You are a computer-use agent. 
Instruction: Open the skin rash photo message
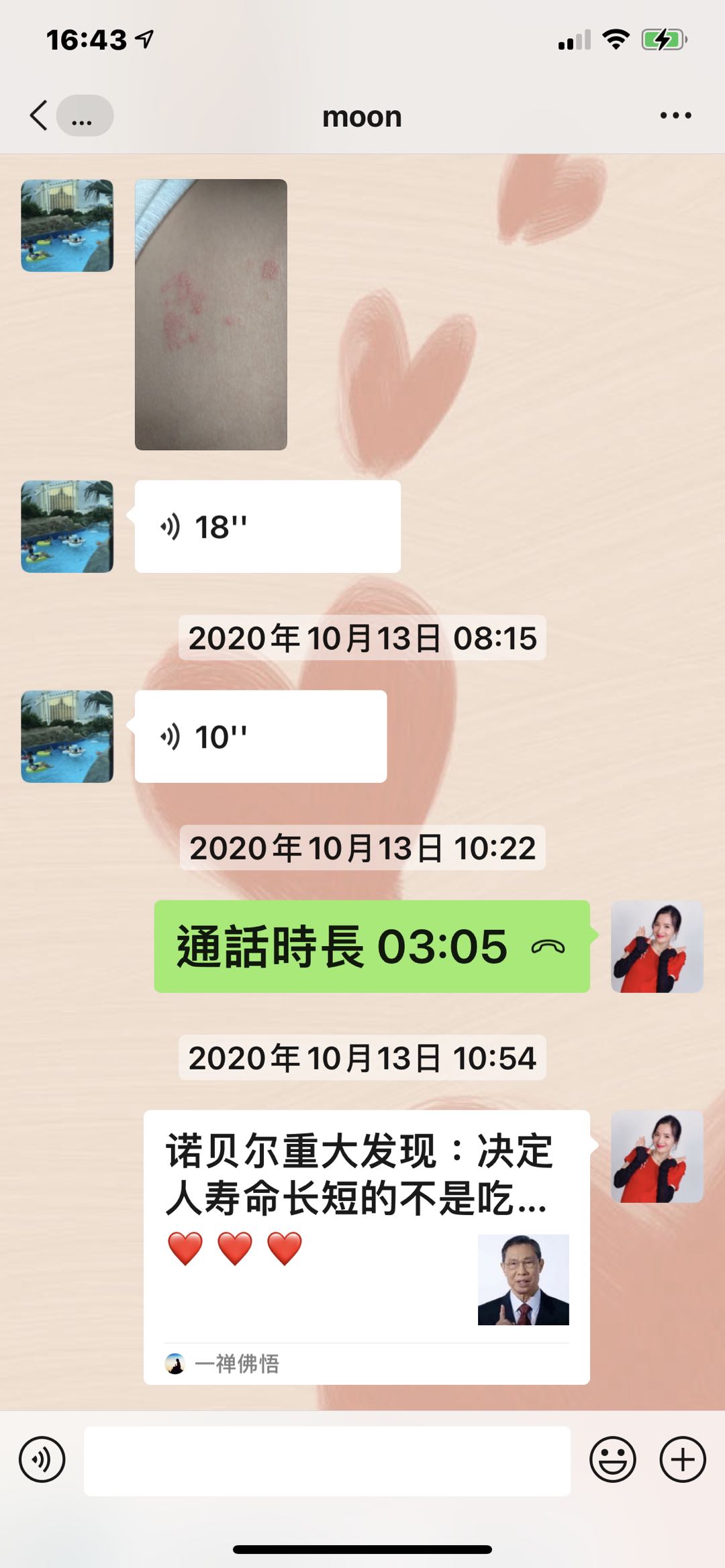pyautogui.click(x=211, y=314)
